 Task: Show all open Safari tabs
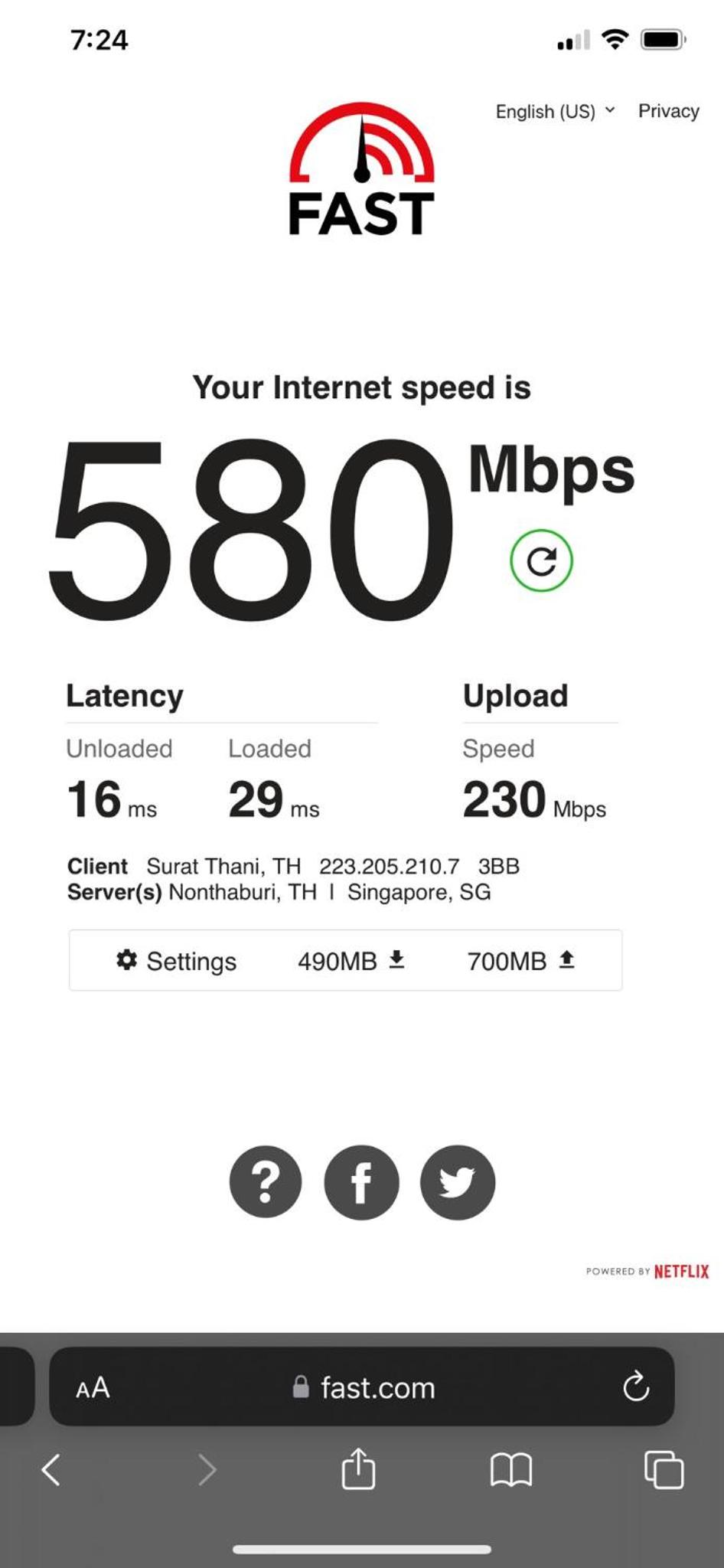[664, 1470]
